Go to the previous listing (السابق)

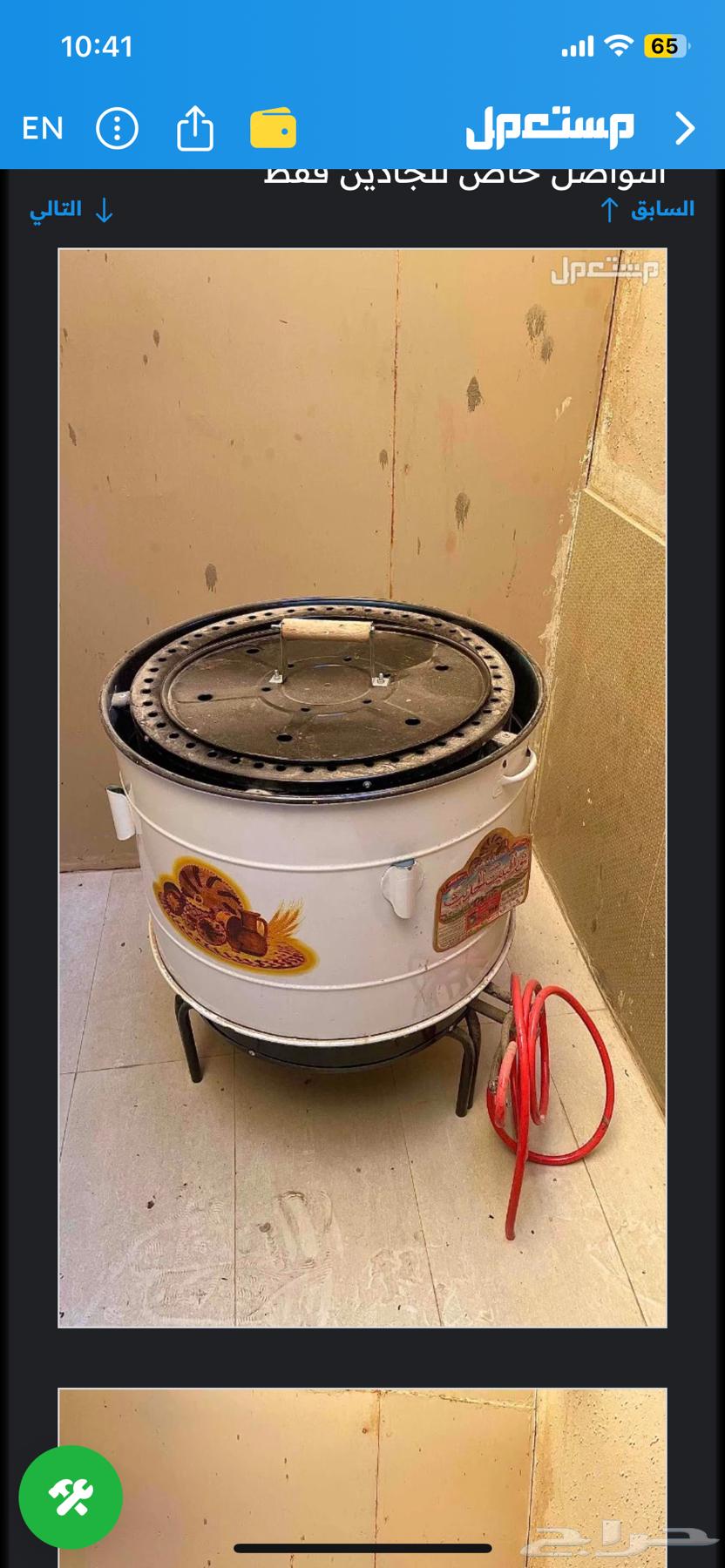click(x=648, y=209)
